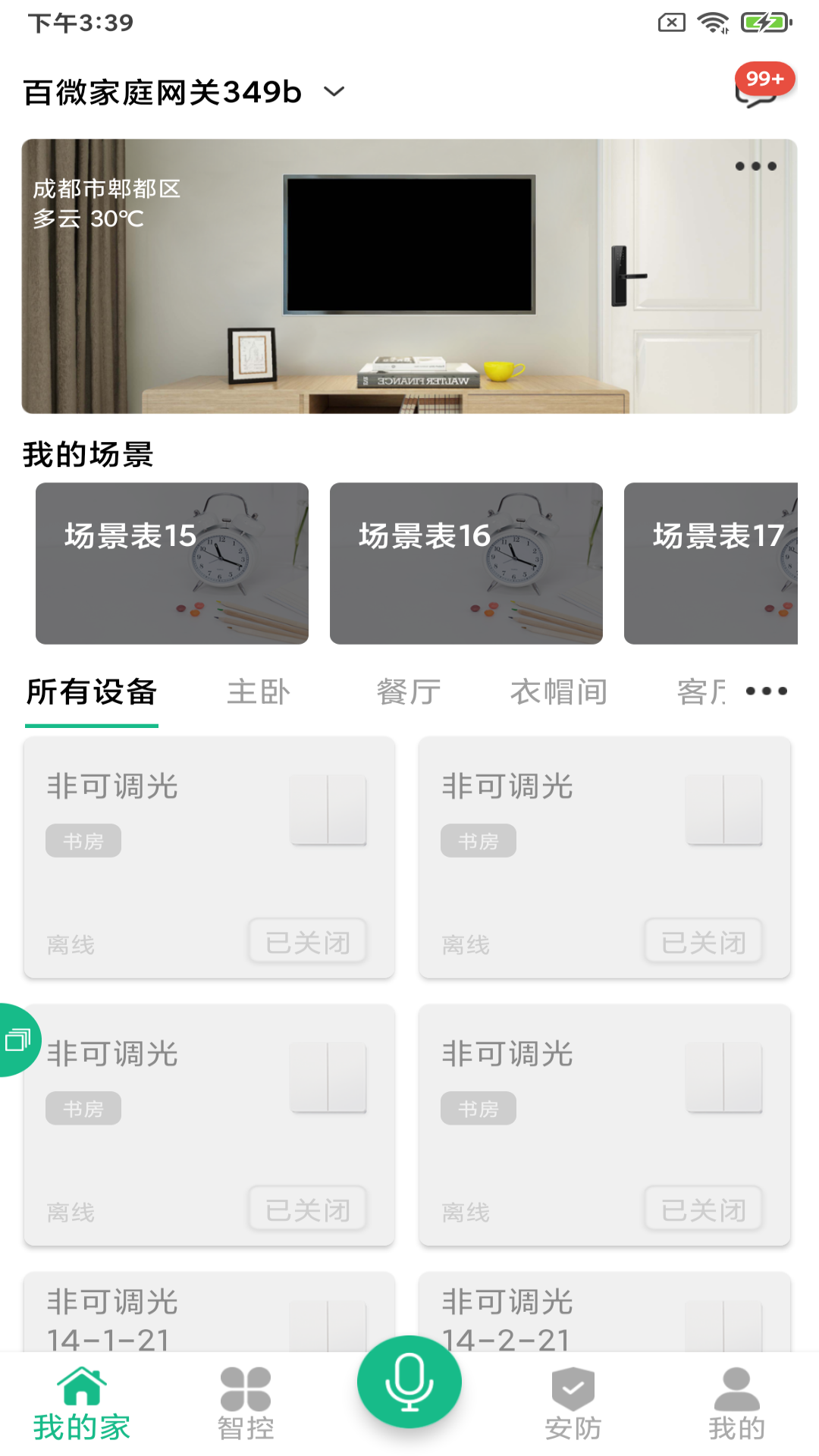Switch to the 餐厅 room tab
Viewport: 819px width, 1456px height.
(x=409, y=692)
